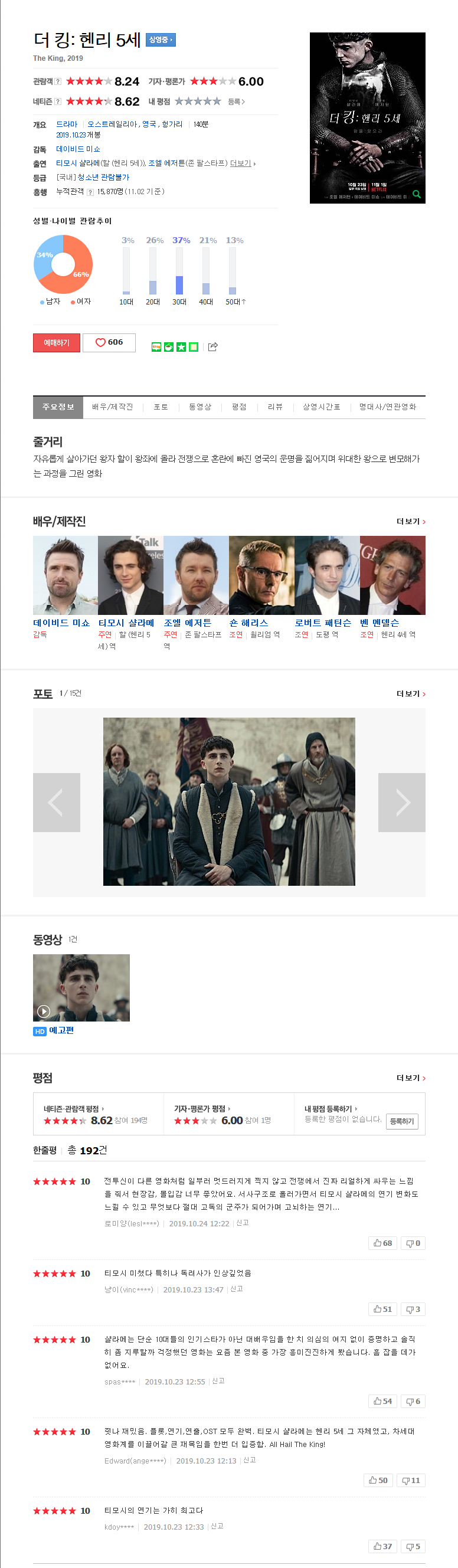Tap 등록하기 to register my rating
This screenshot has height=1568, width=458.
[x=401, y=1121]
